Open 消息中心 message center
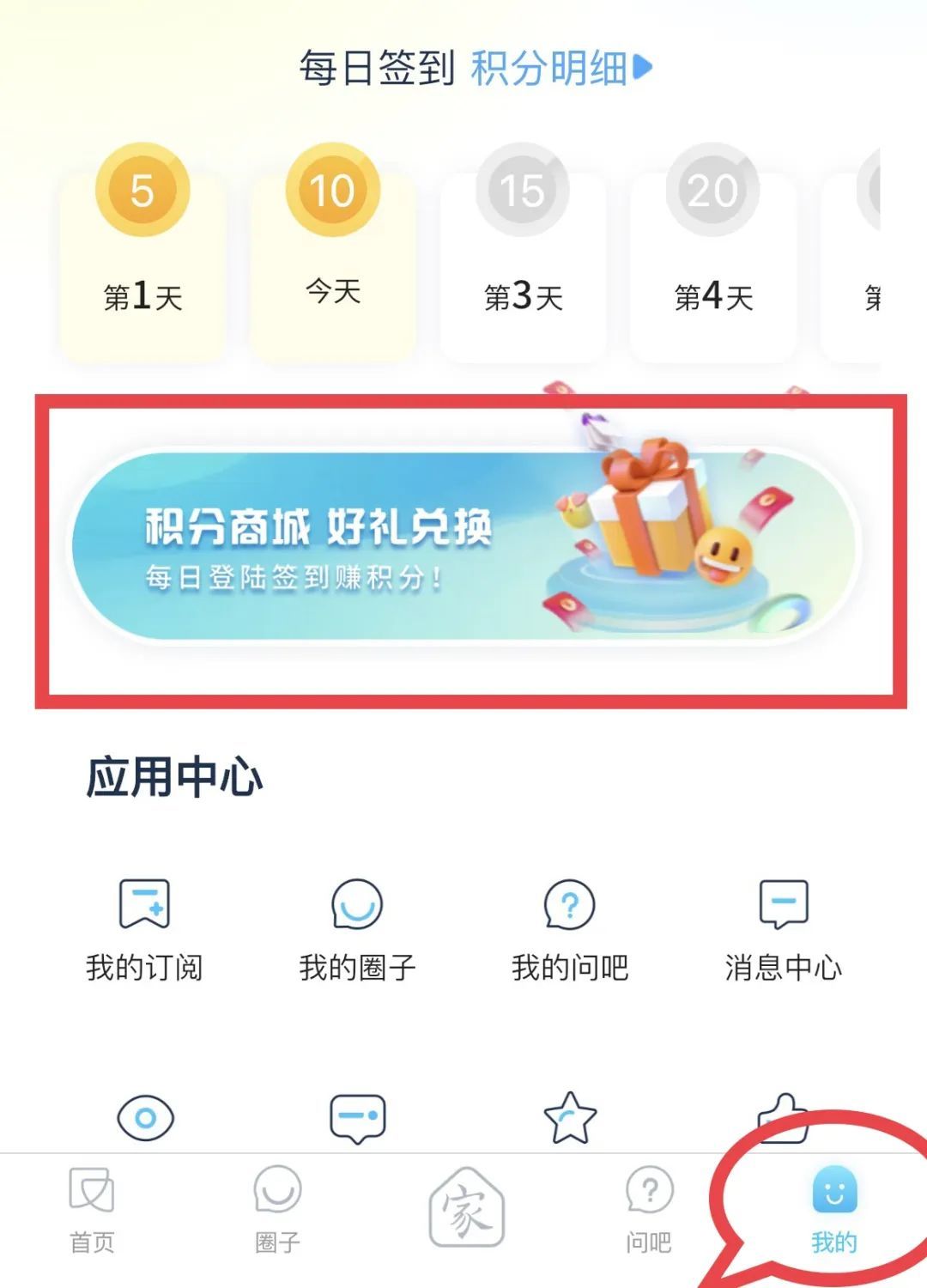 point(783,929)
